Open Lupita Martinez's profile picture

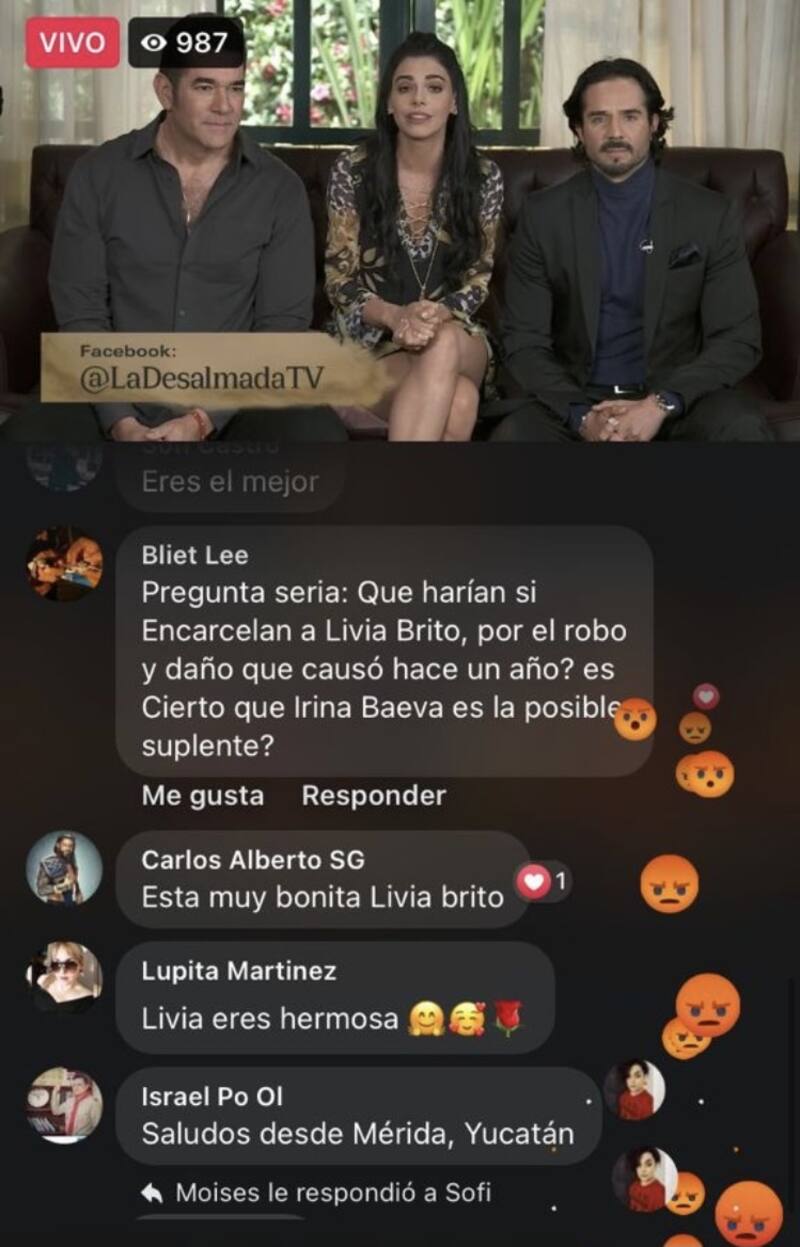pyautogui.click(x=64, y=979)
